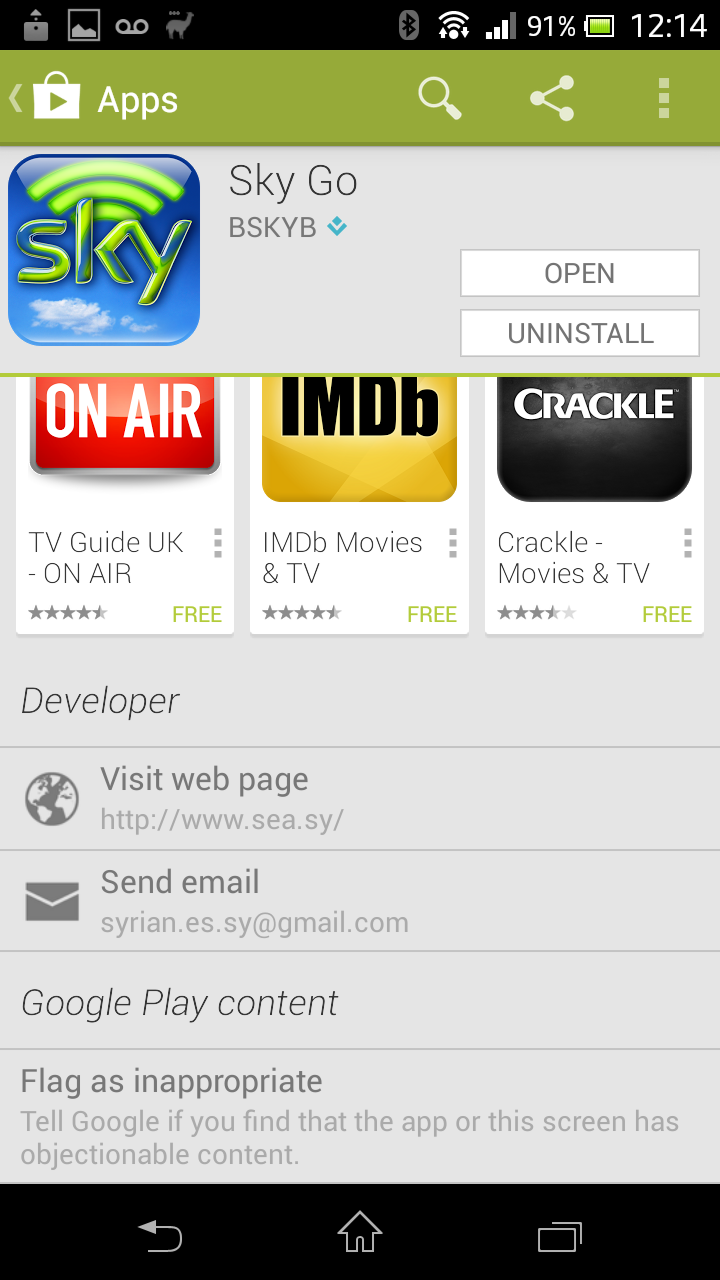
Task: Open the app bar overflow menu
Action: 663,99
